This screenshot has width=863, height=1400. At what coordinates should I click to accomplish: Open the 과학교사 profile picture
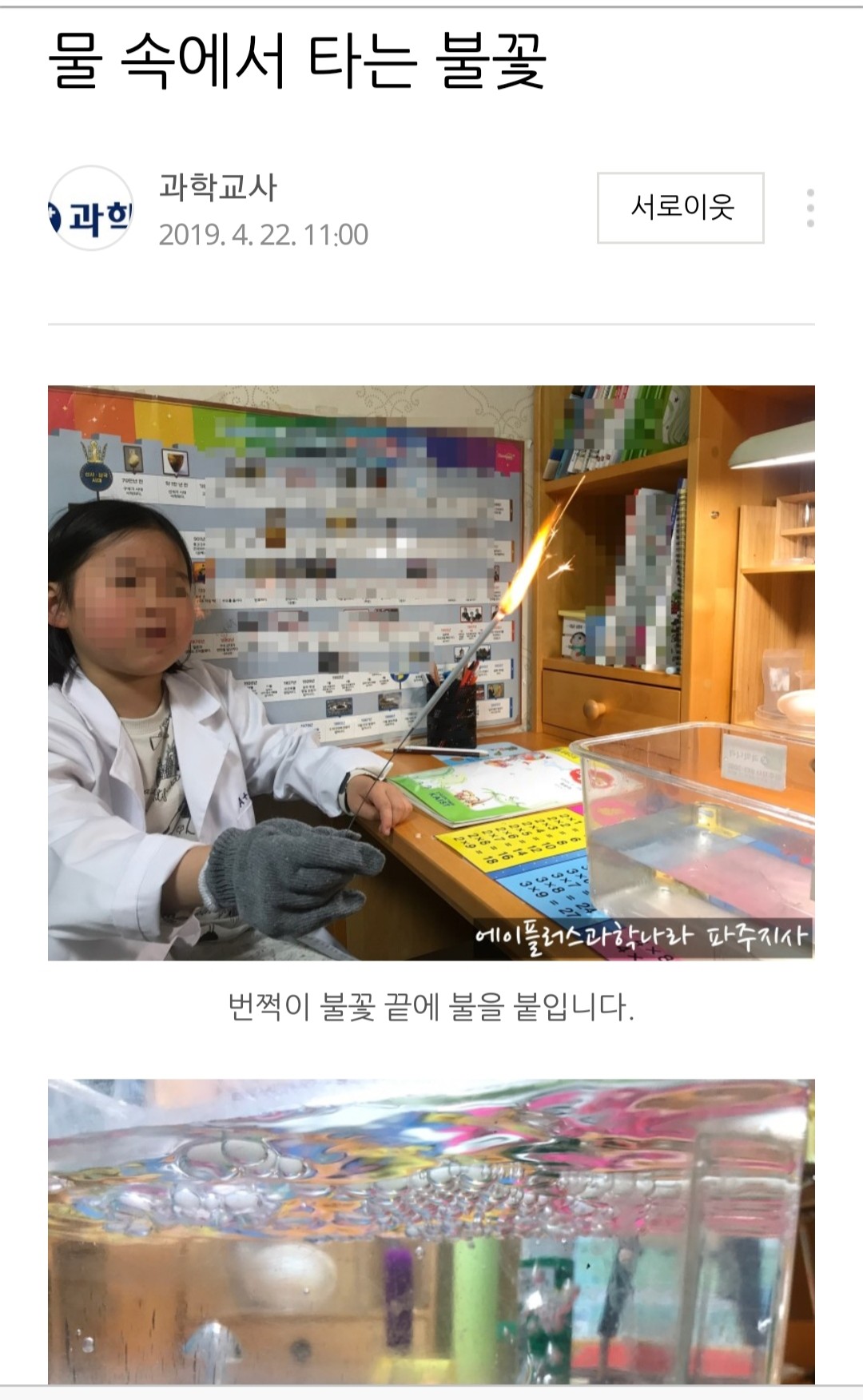click(x=91, y=209)
